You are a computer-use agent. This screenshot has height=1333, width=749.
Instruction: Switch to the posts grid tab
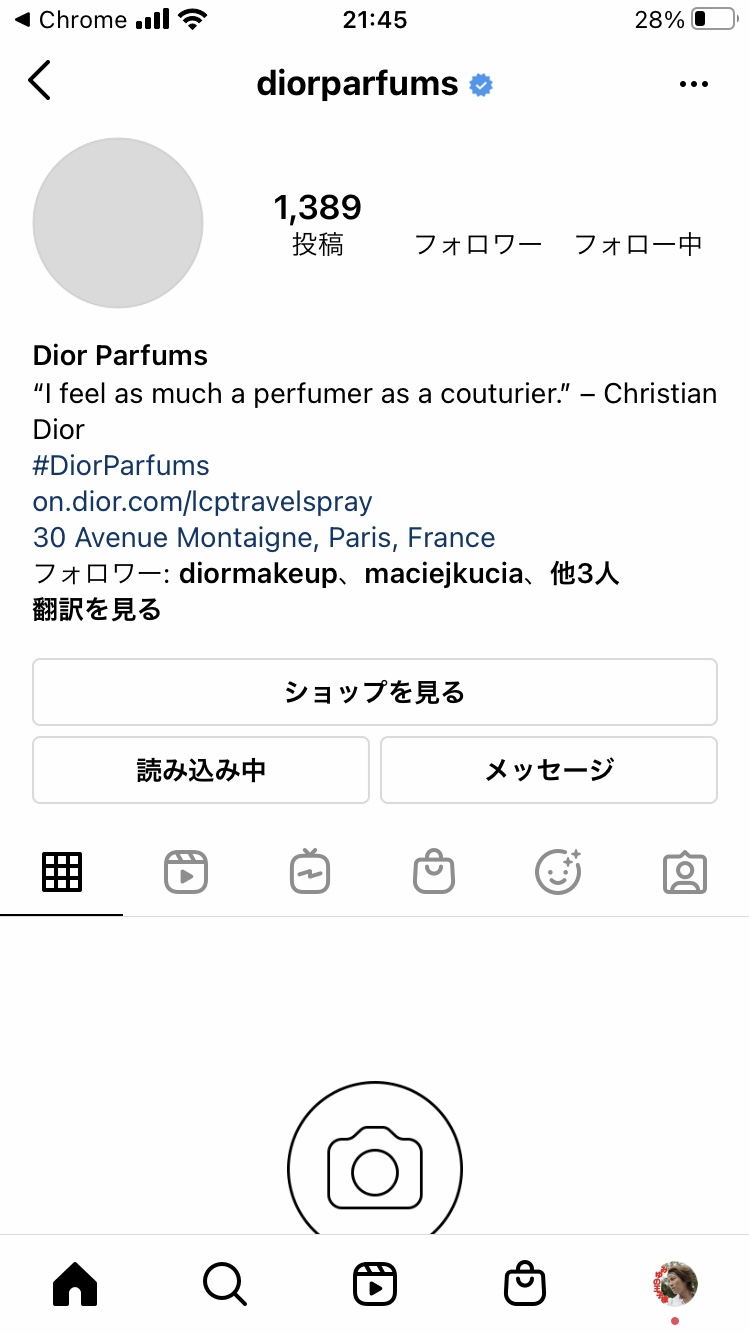pyautogui.click(x=62, y=873)
